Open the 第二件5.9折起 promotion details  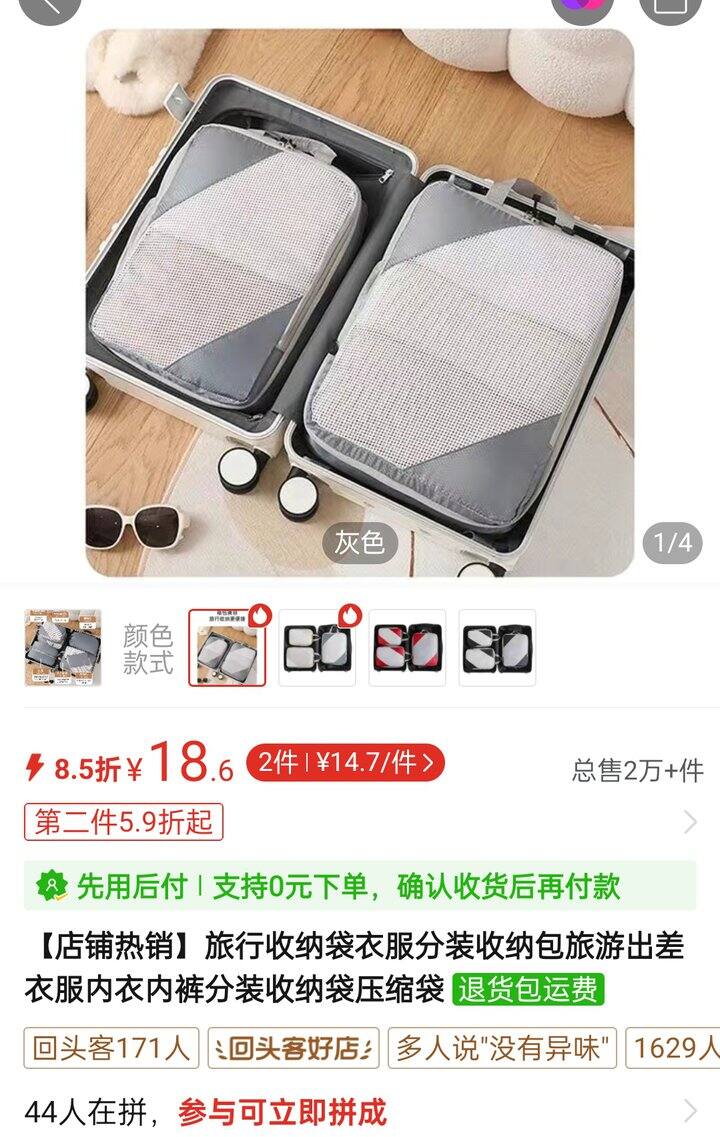click(124, 822)
